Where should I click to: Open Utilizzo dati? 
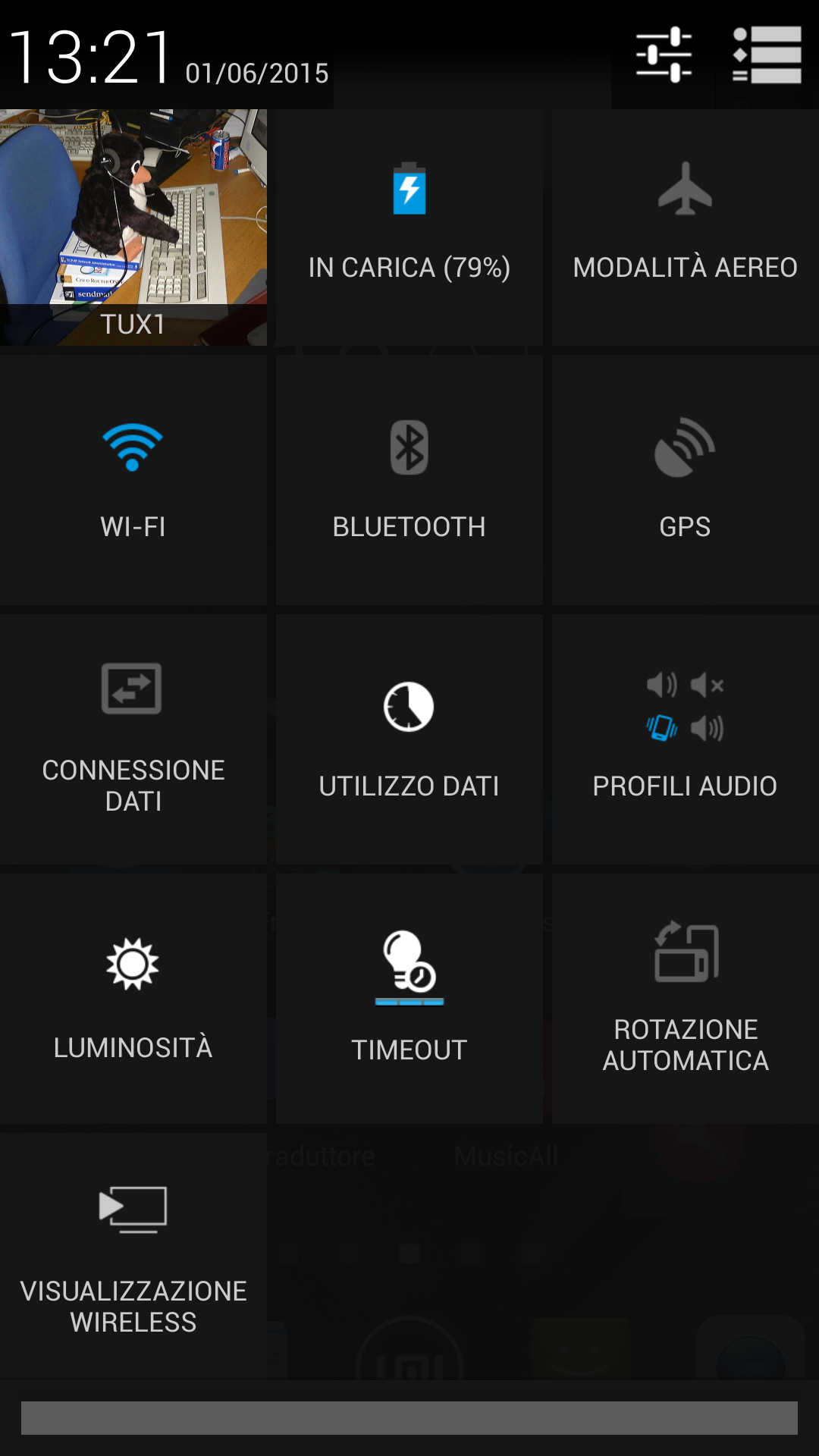click(x=409, y=739)
